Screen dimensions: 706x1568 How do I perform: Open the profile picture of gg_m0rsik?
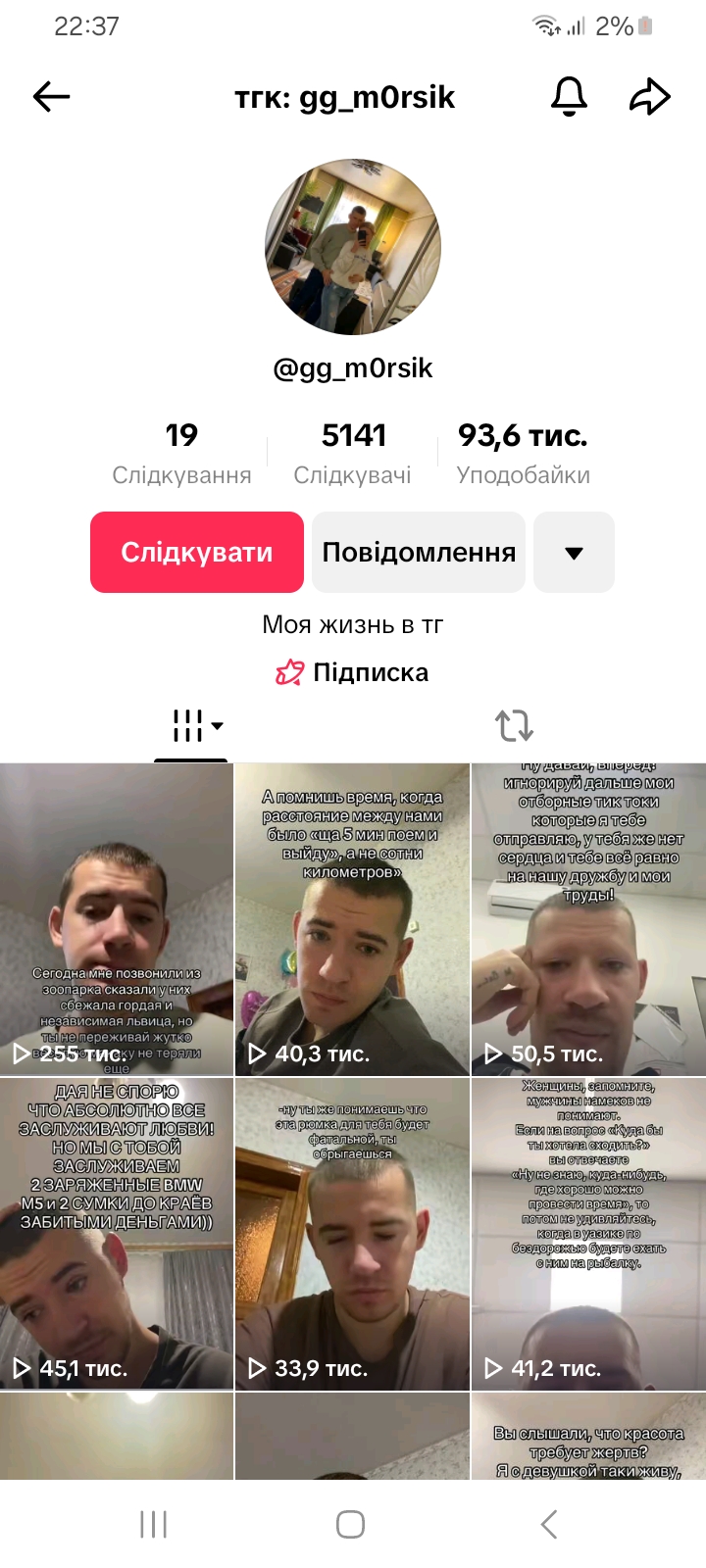(353, 247)
